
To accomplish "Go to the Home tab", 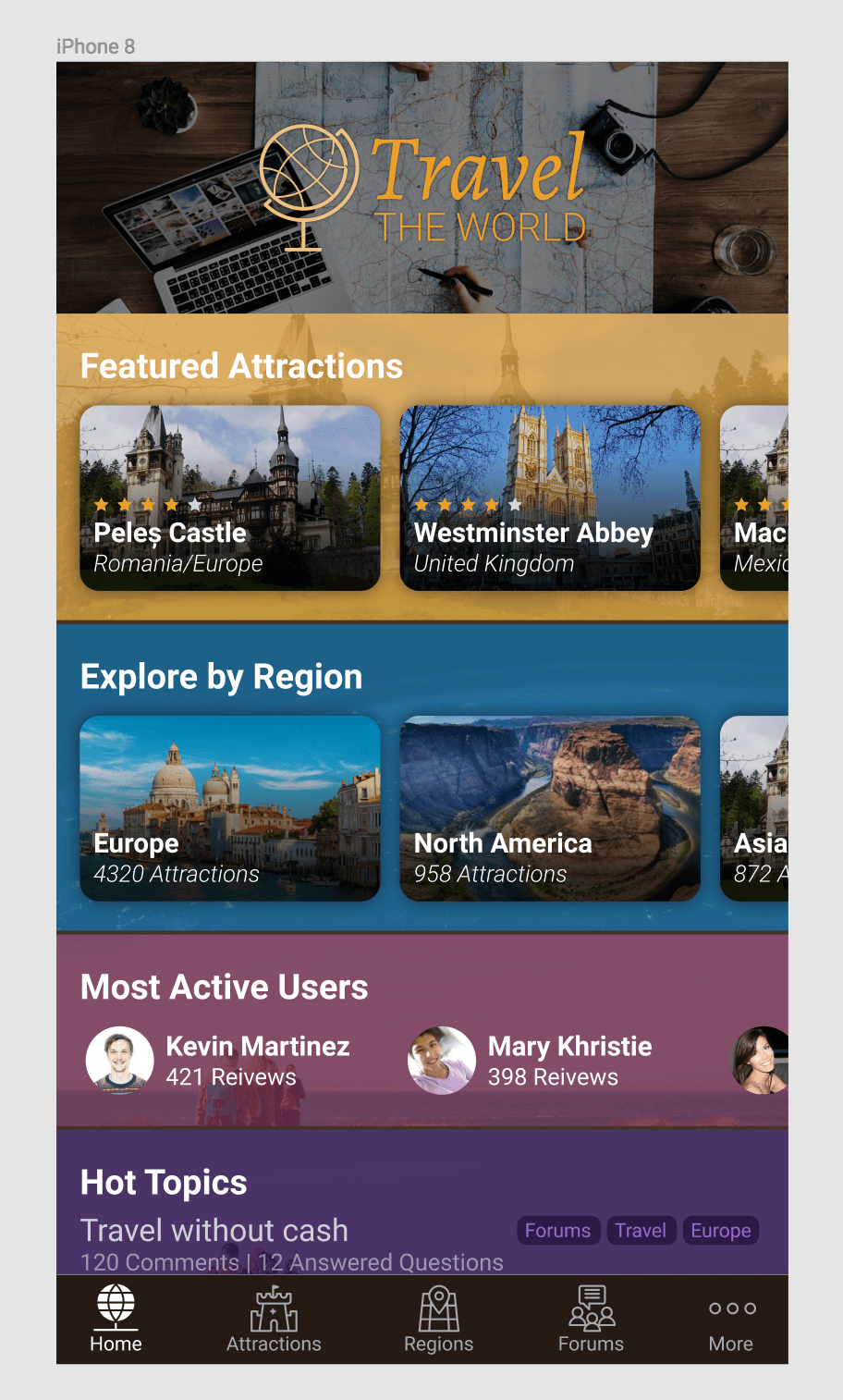I will point(116,1320).
